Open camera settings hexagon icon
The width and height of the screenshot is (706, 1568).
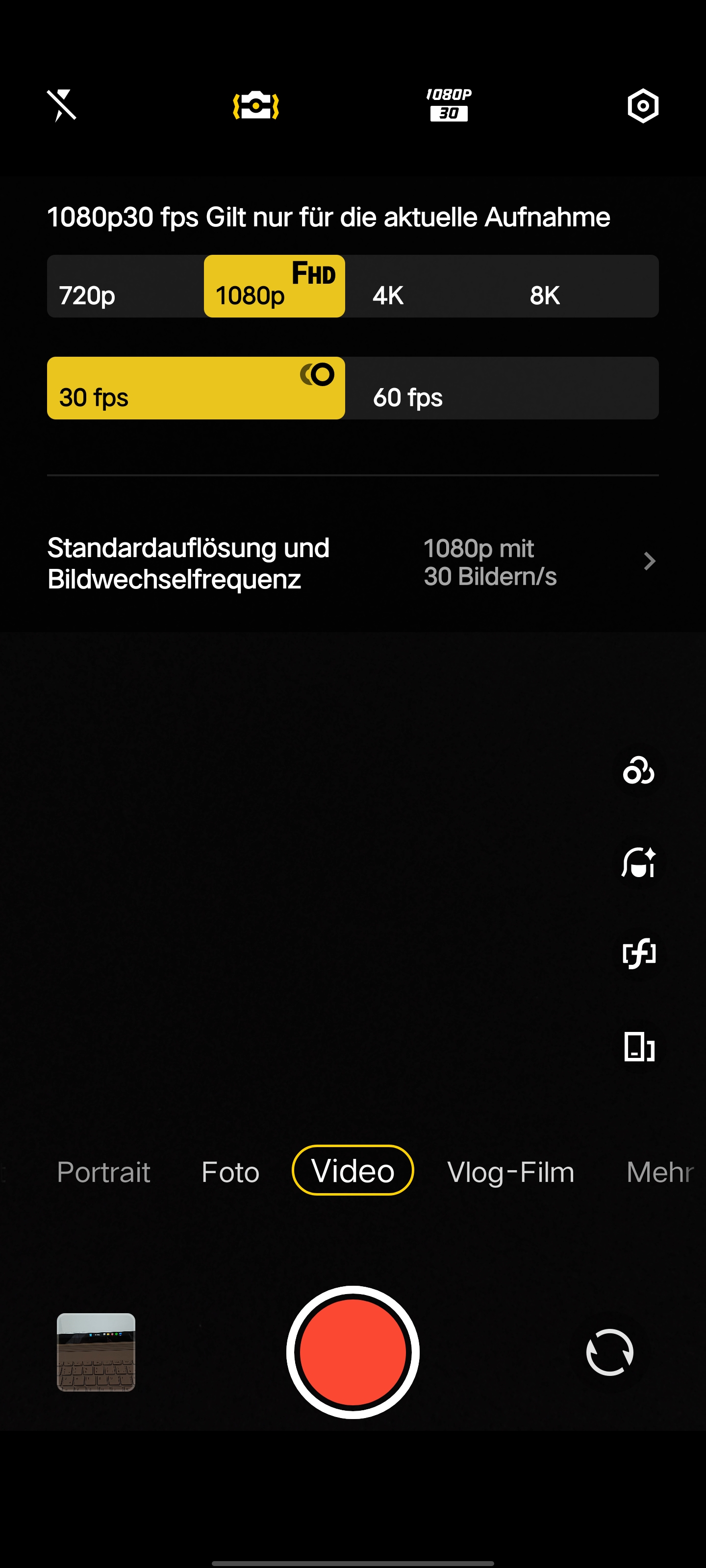click(643, 106)
